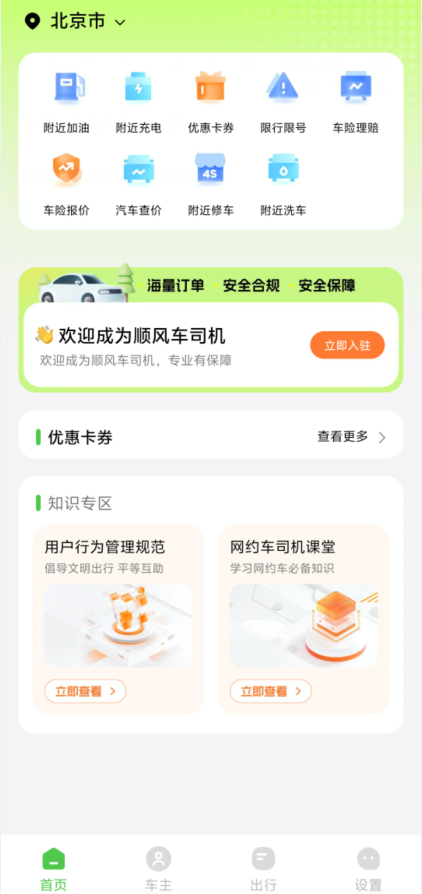Viewport: 422px width, 894px height.
Task: Tap 立即查看 under 网约车司机课堂
Action: [x=271, y=691]
